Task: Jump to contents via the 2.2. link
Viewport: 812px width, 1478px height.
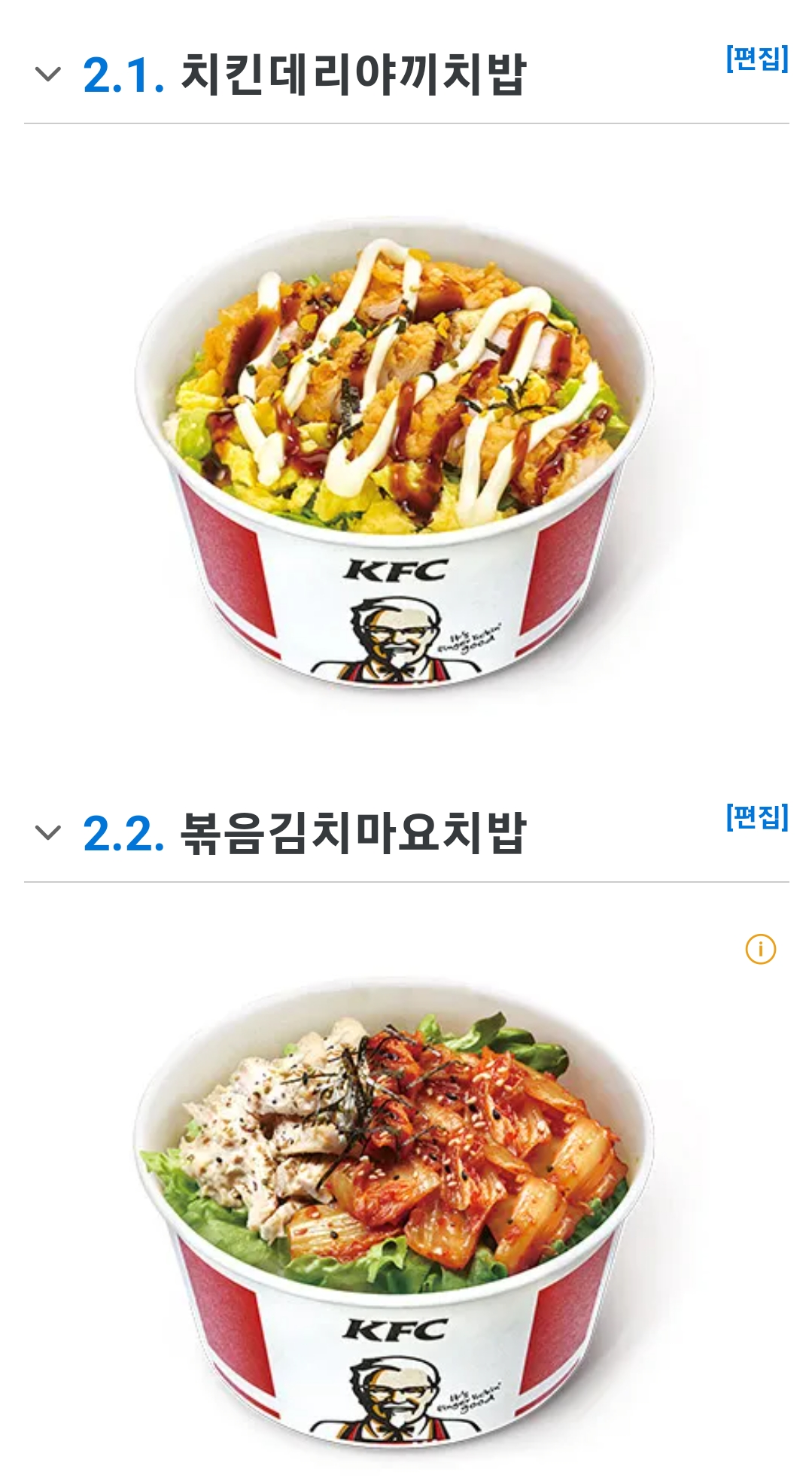Action: 123,833
